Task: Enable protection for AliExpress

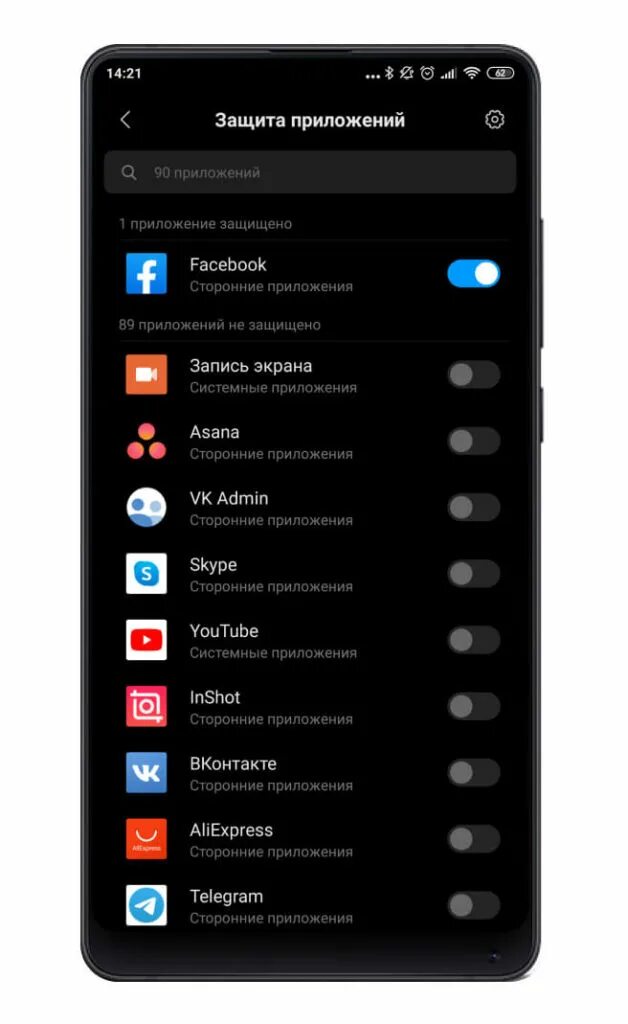Action: 473,839
